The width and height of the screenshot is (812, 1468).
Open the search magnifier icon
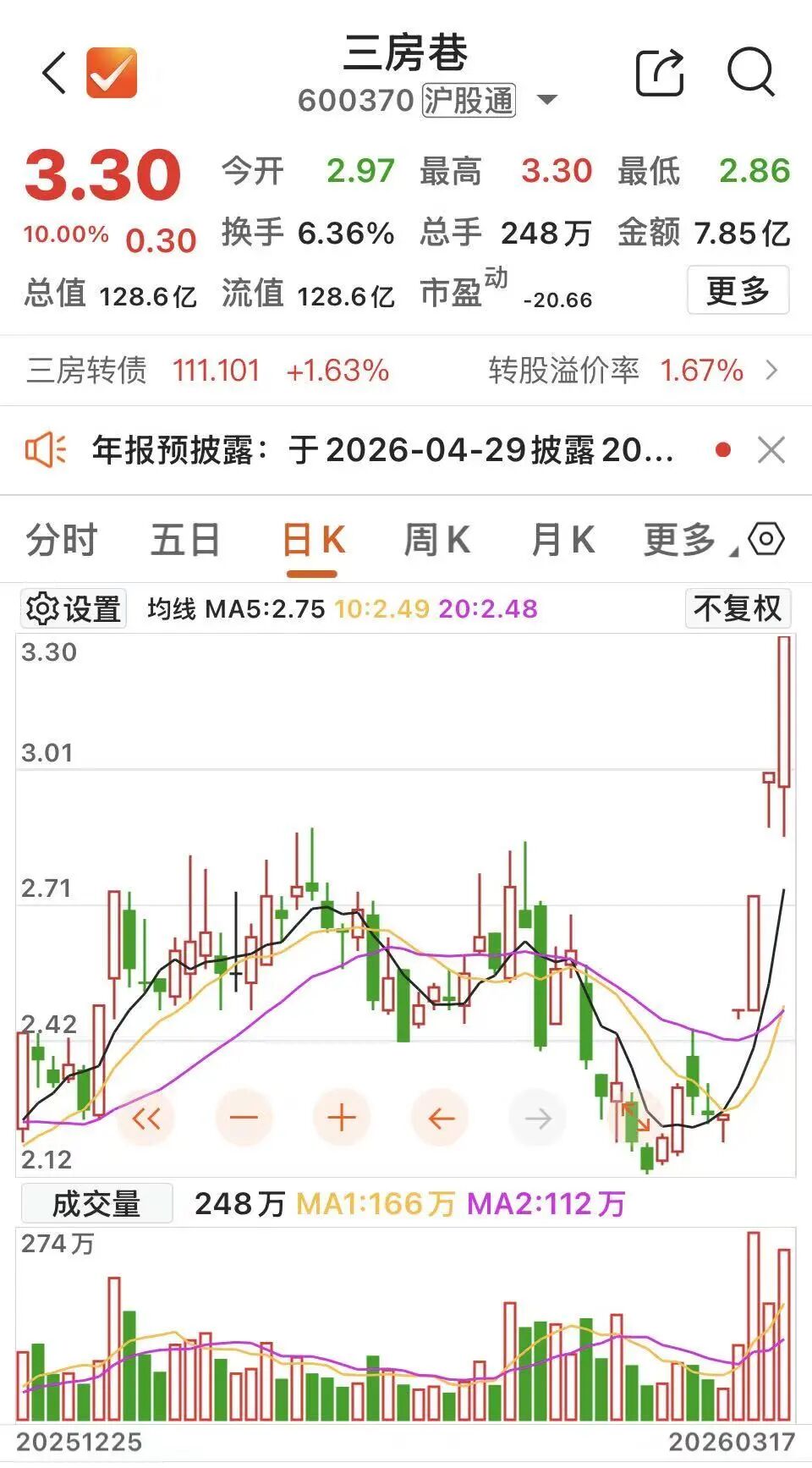point(750,73)
